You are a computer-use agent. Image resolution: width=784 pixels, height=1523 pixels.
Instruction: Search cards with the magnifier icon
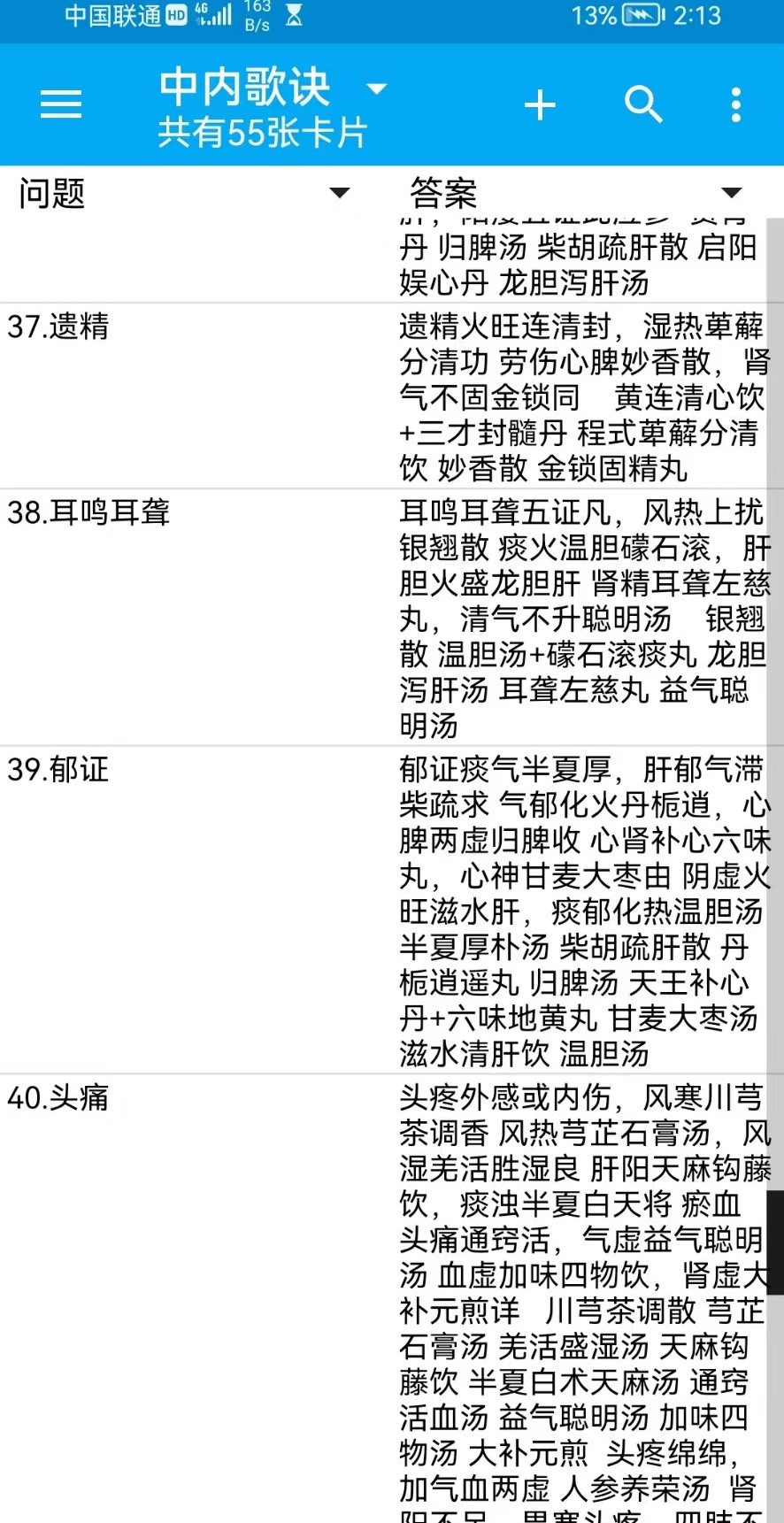tap(643, 105)
